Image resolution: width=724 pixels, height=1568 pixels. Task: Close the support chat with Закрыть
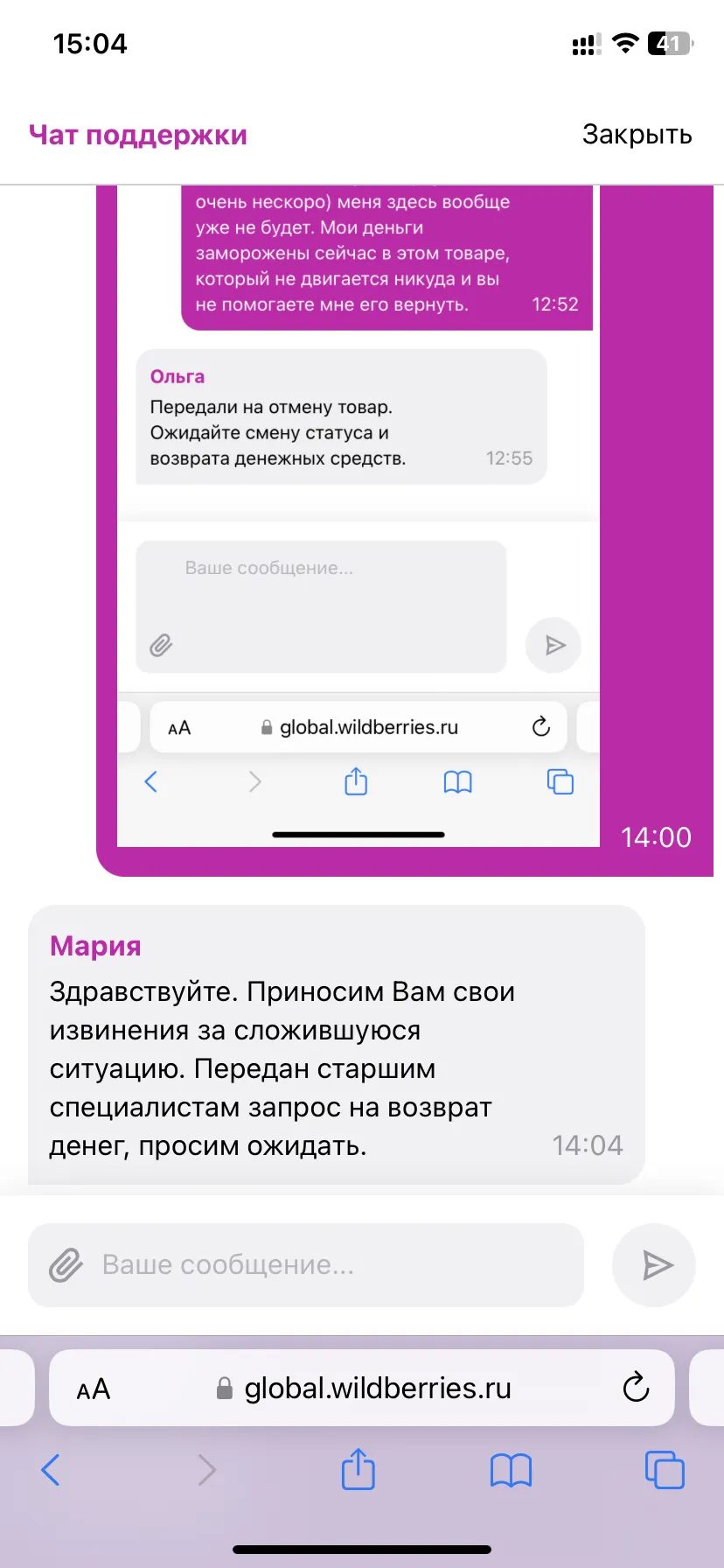(637, 135)
